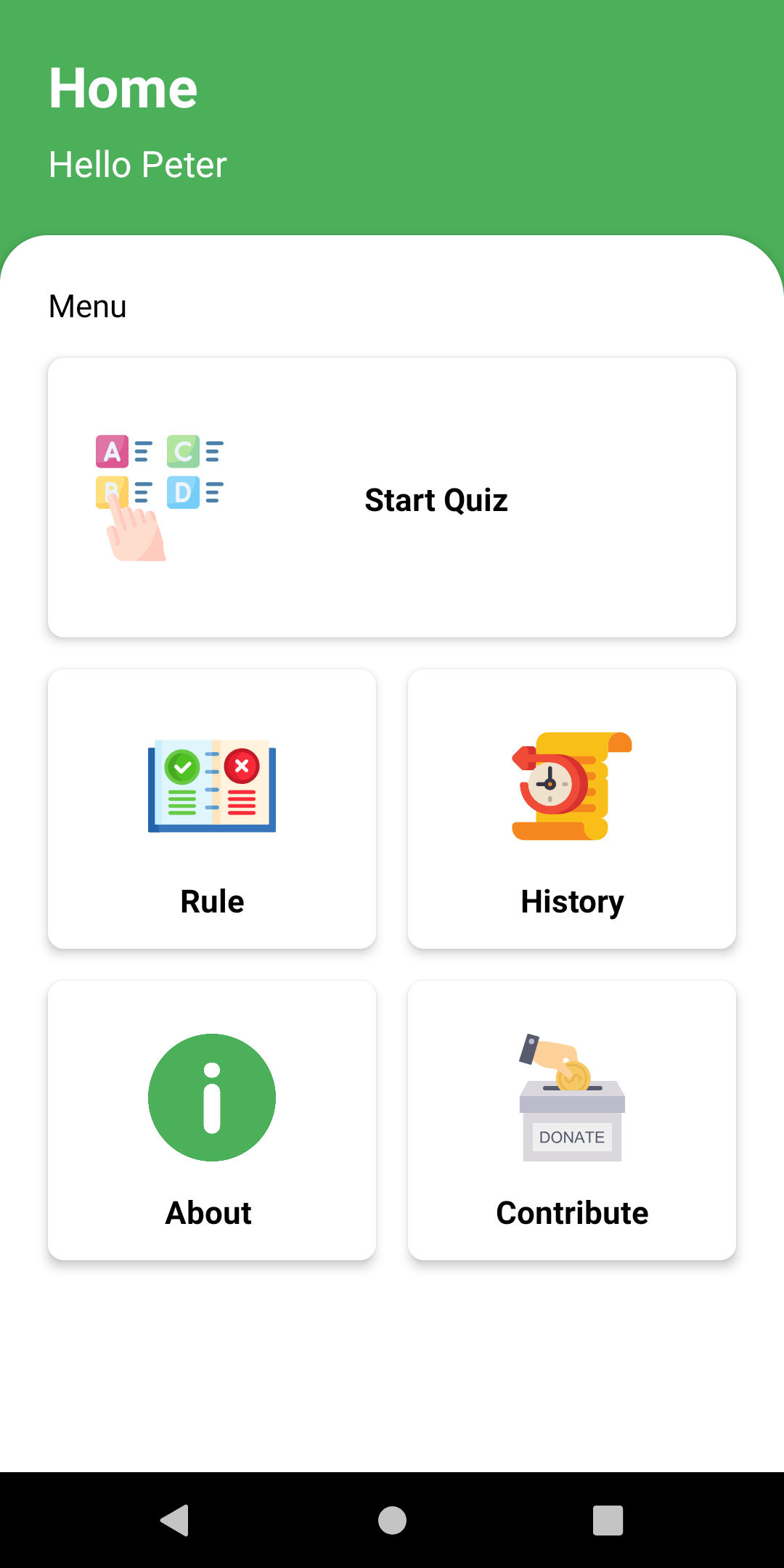The width and height of the screenshot is (784, 1568).
Task: Click the Menu section label
Action: tap(87, 306)
